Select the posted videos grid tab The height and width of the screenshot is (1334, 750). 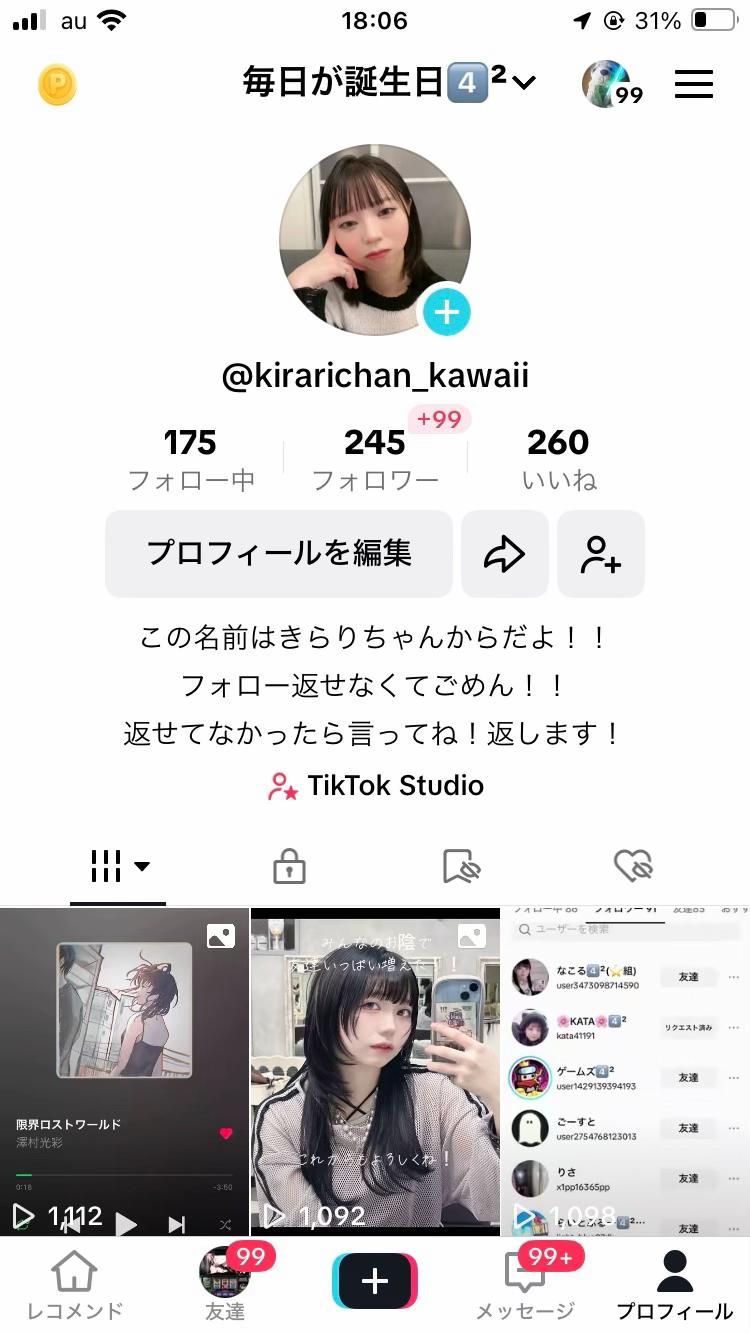pos(118,866)
